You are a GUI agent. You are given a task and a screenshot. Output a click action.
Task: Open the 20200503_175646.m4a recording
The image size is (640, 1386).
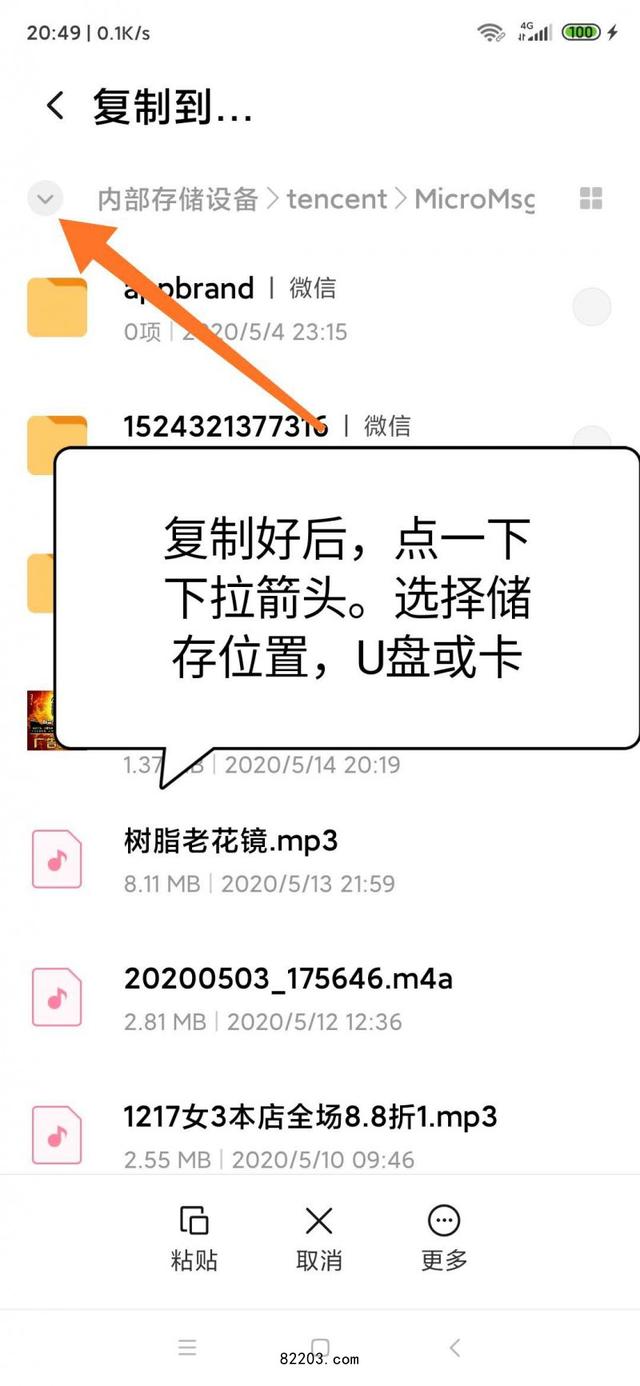(288, 978)
